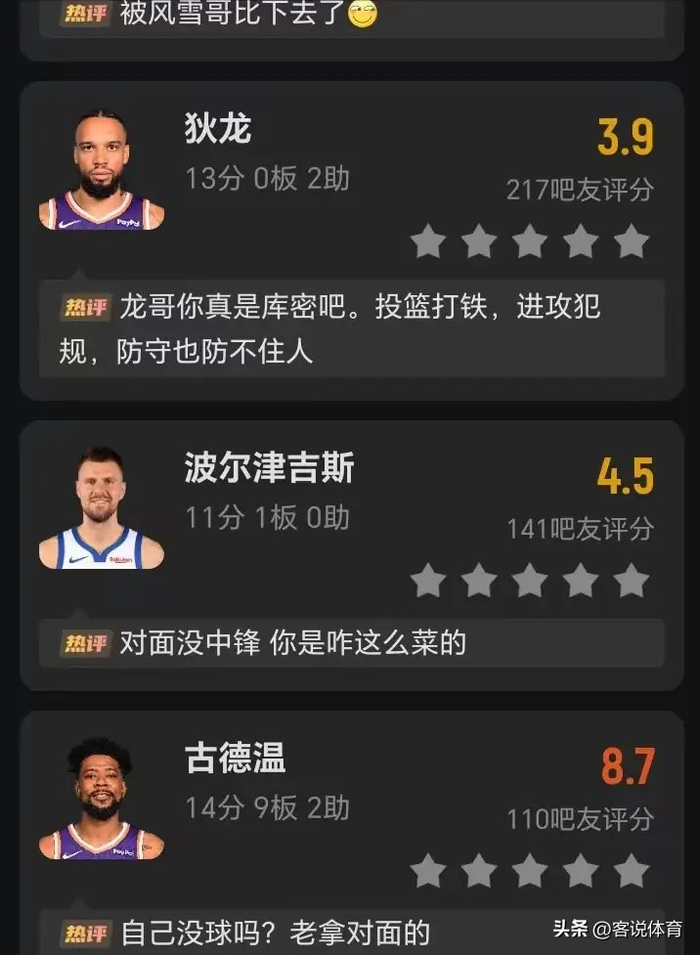Open 古德温's rating card
The image size is (700, 955).
pos(235,759)
